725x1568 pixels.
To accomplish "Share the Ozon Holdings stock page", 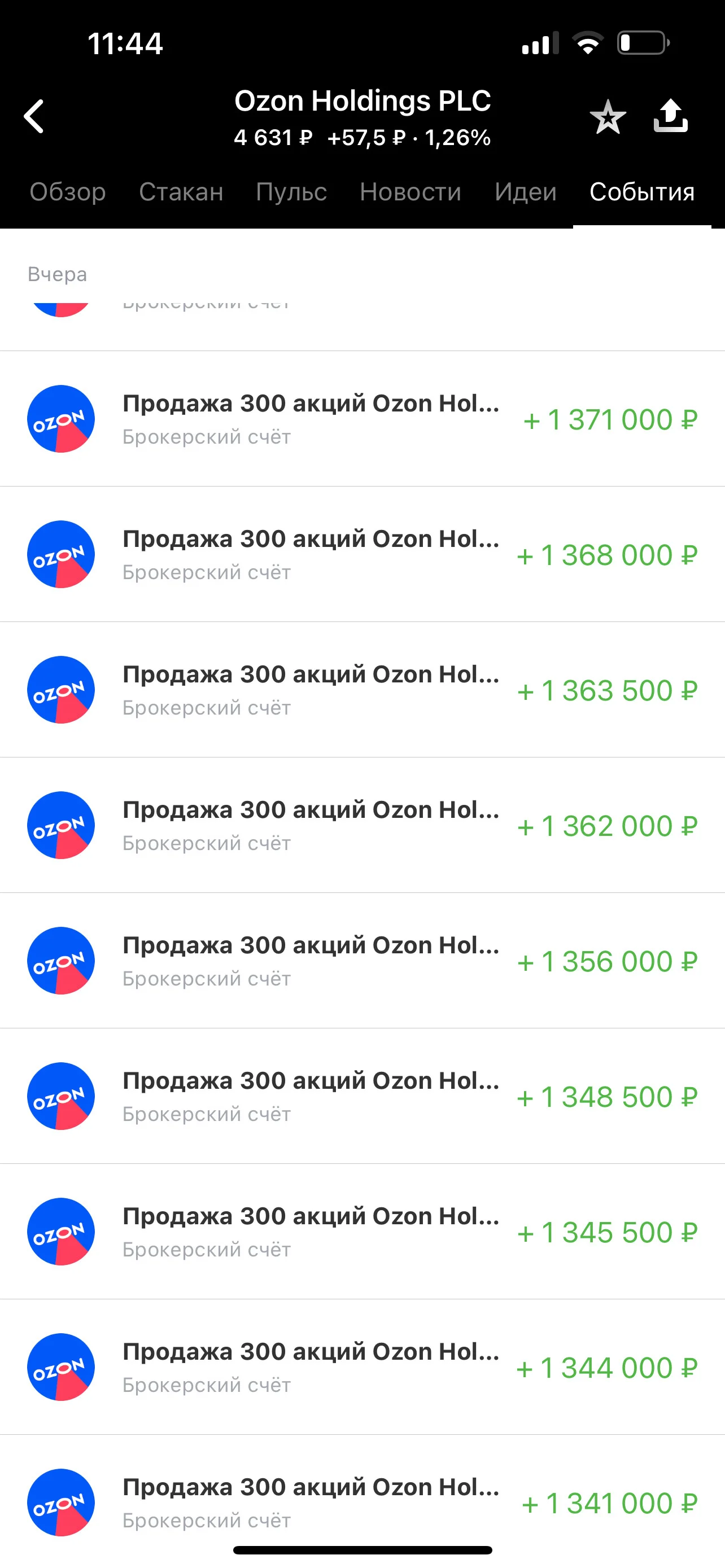I will coord(670,116).
